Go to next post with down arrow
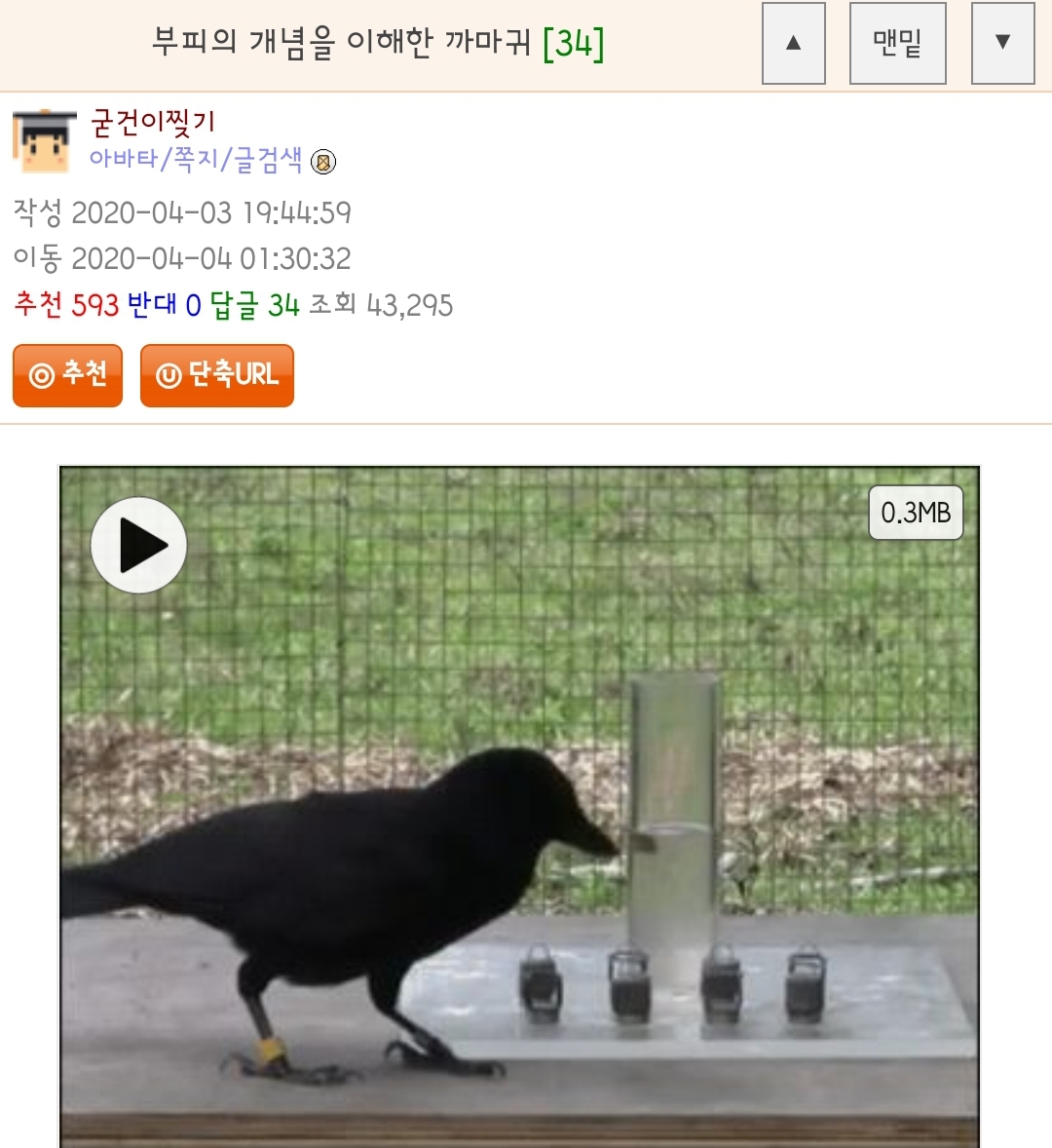Image resolution: width=1052 pixels, height=1148 pixels. [1002, 43]
